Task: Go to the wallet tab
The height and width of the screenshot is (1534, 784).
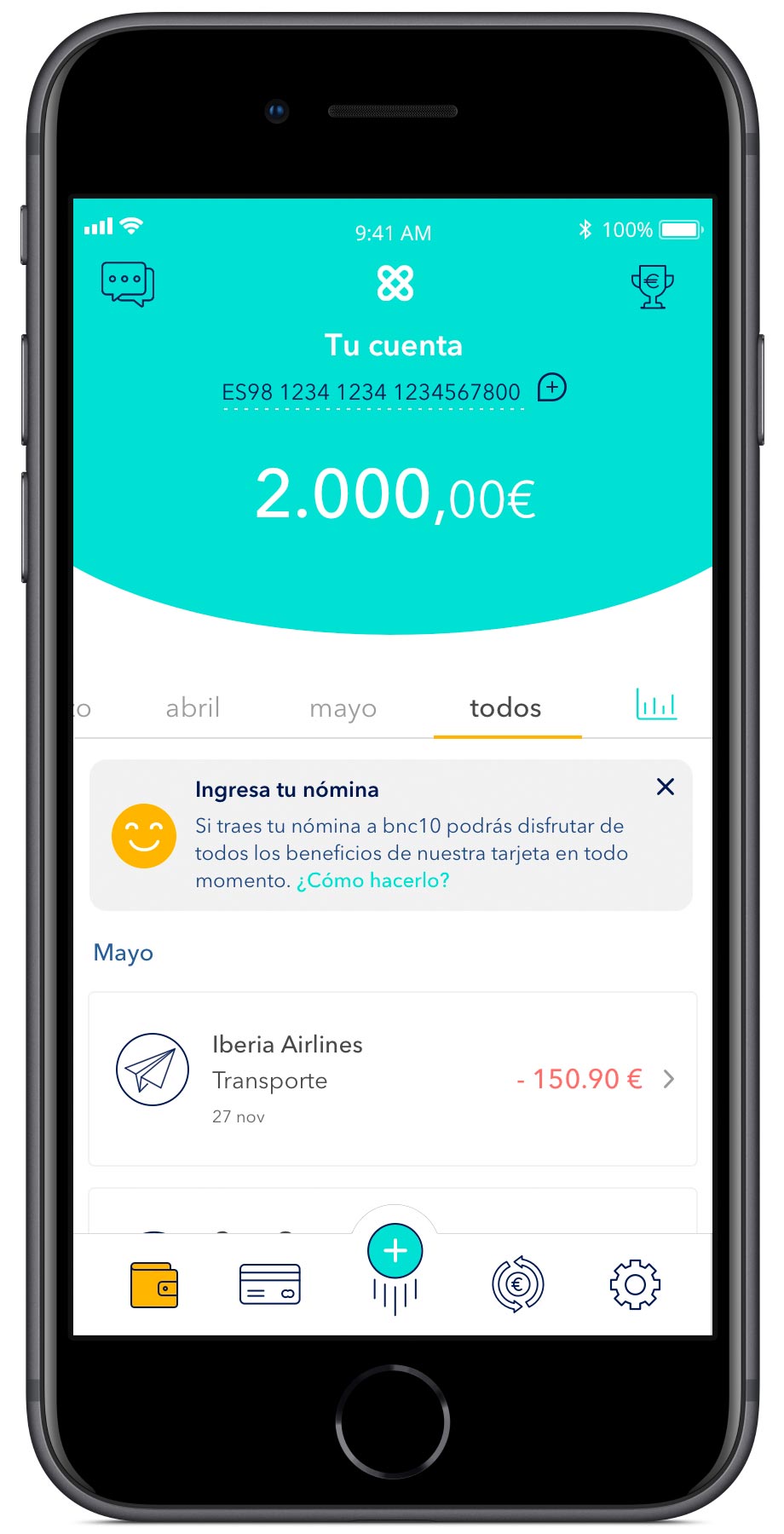Action: click(154, 1284)
